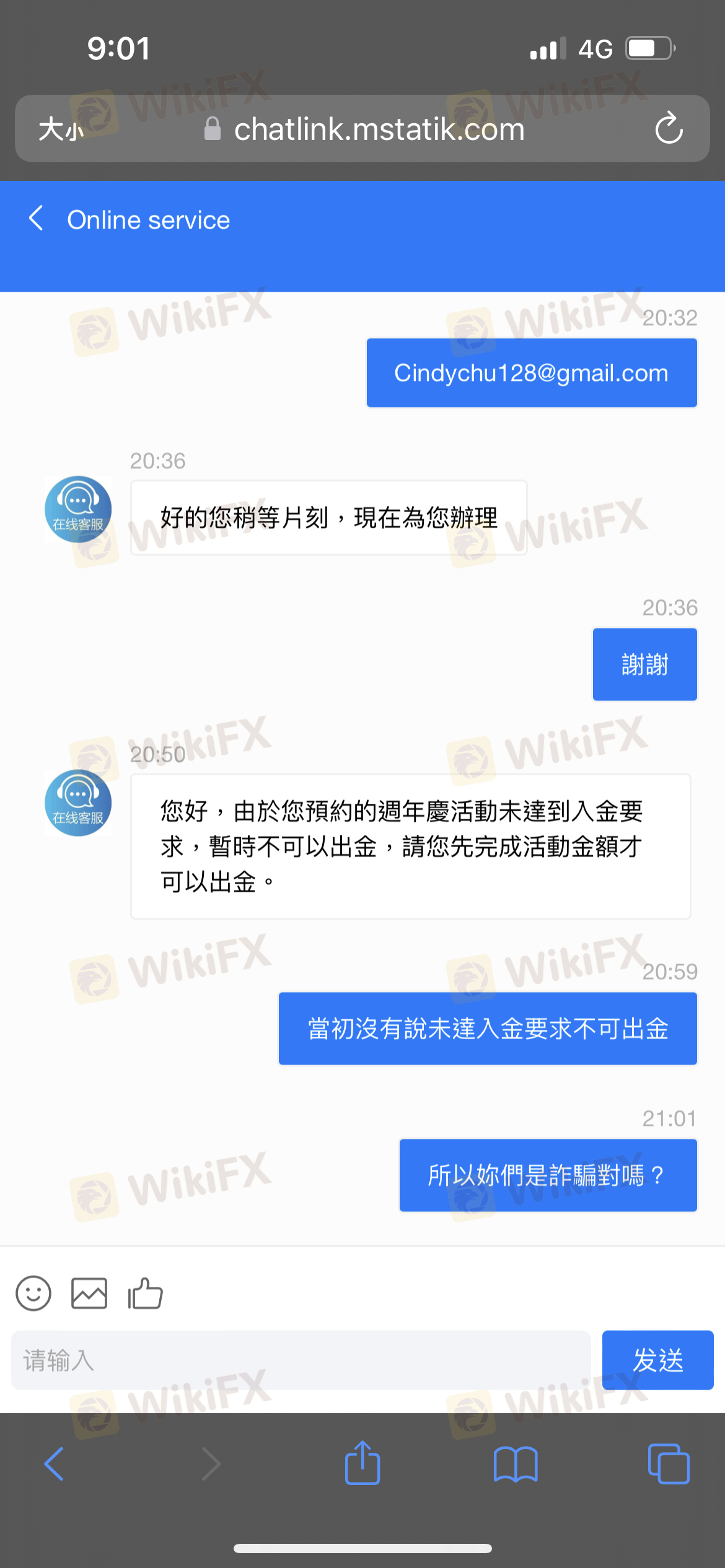The image size is (725, 1568).
Task: Tap the chatlink.mstatik.com address bar
Action: click(x=378, y=129)
